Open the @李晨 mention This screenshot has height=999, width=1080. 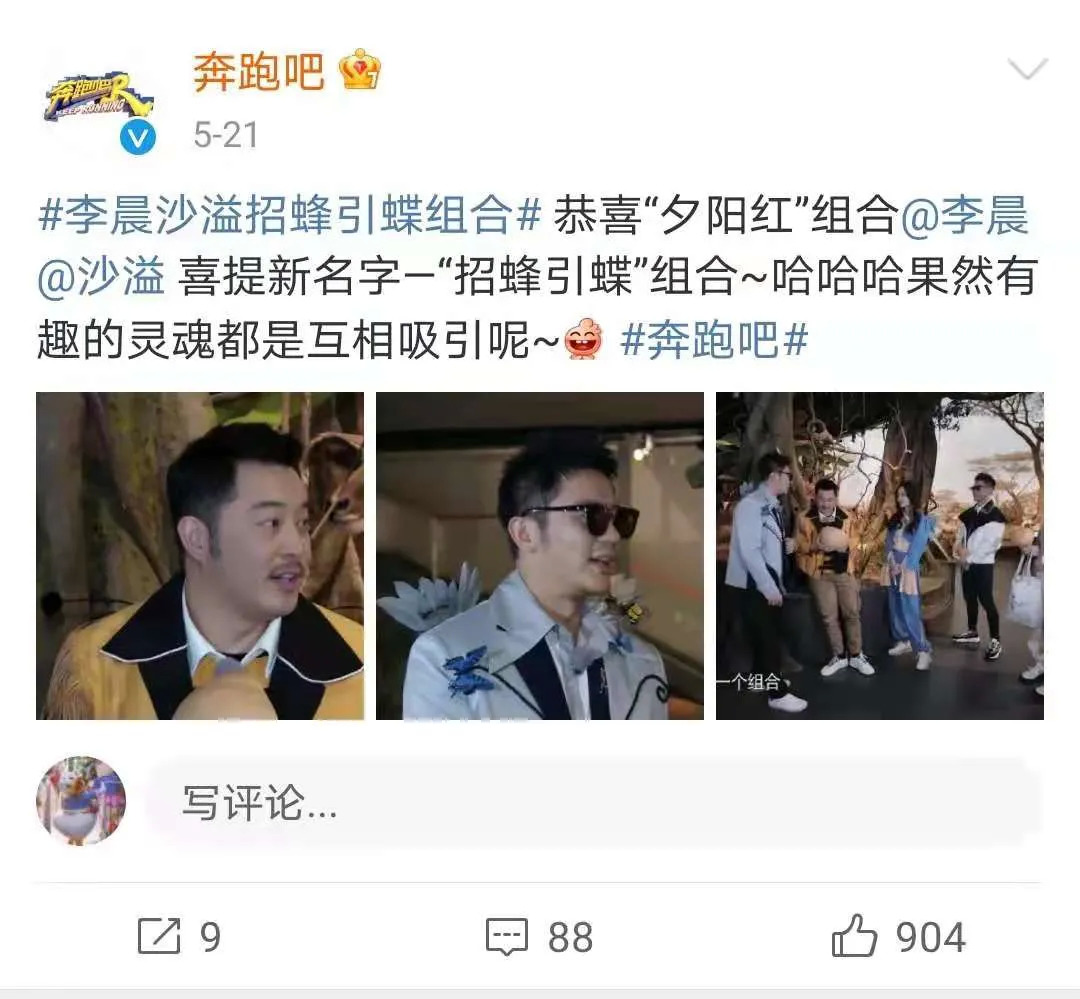tap(965, 214)
